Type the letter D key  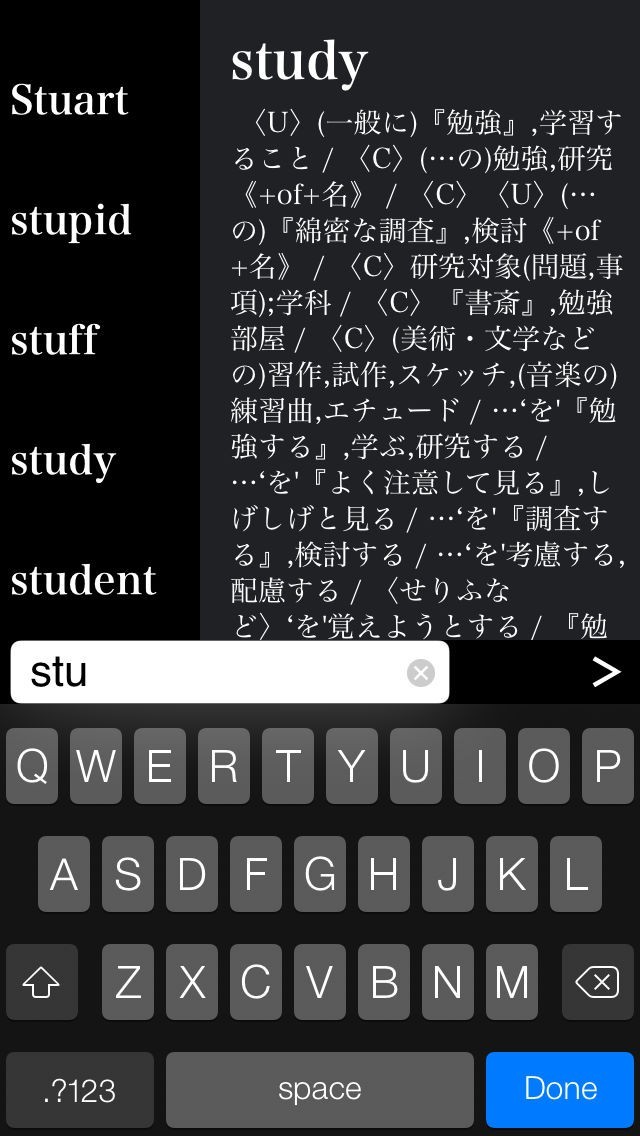coord(192,875)
